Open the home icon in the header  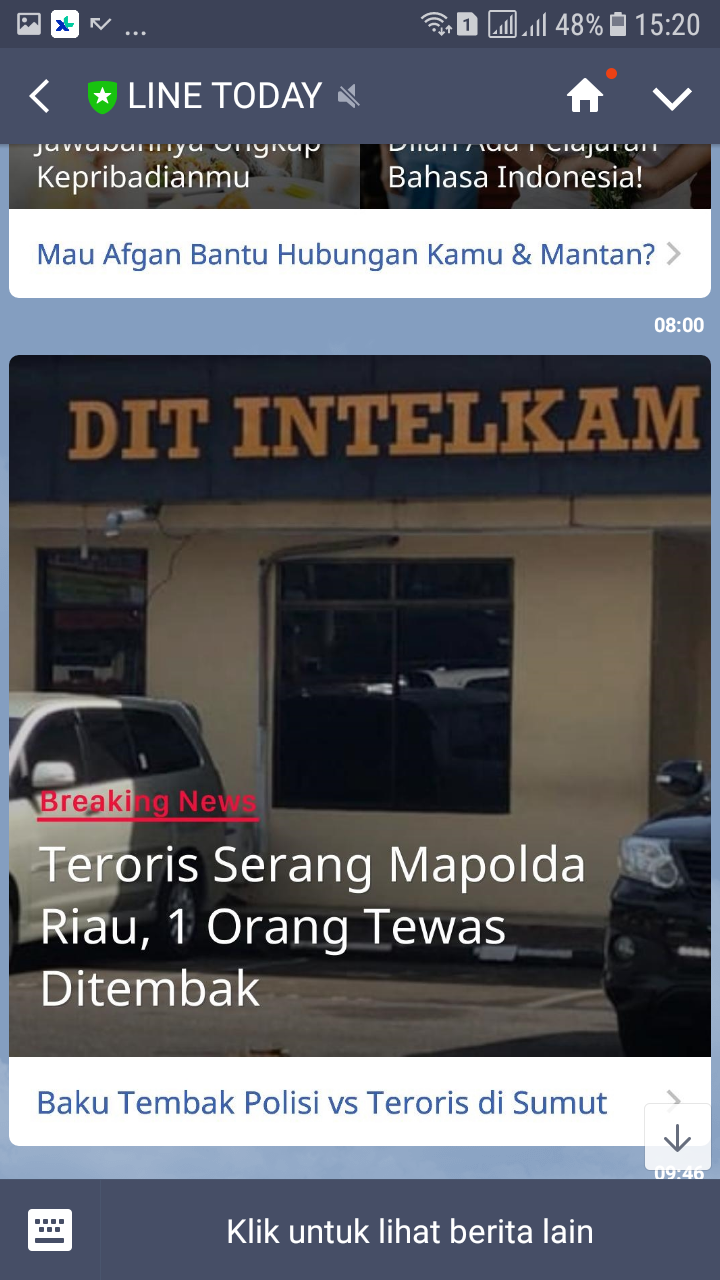pos(585,97)
